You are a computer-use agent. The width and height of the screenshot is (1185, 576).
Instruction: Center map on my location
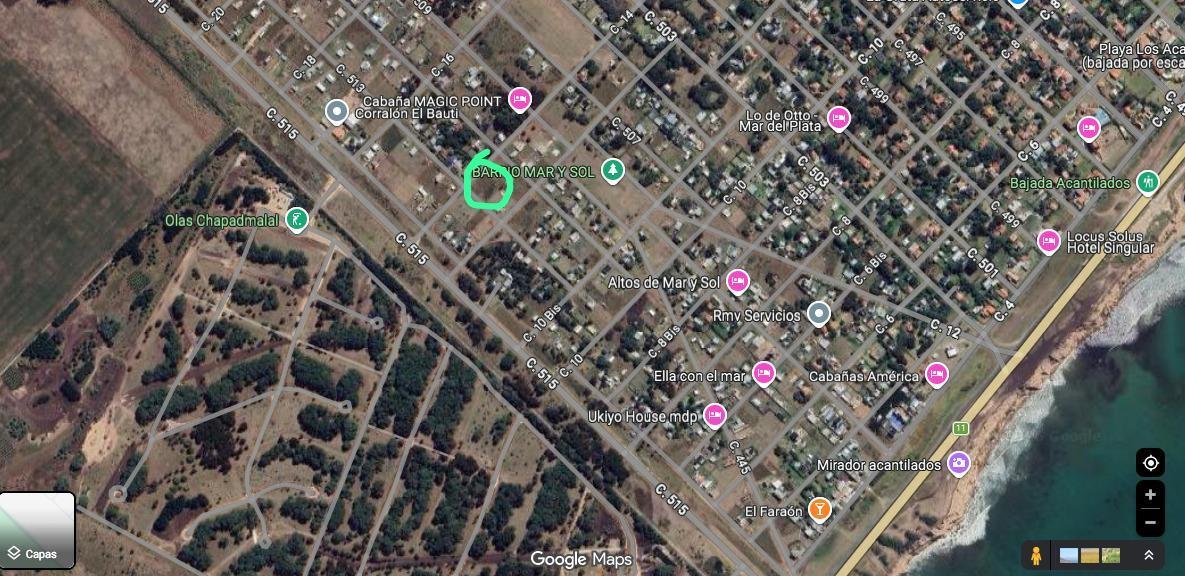pyautogui.click(x=1150, y=463)
